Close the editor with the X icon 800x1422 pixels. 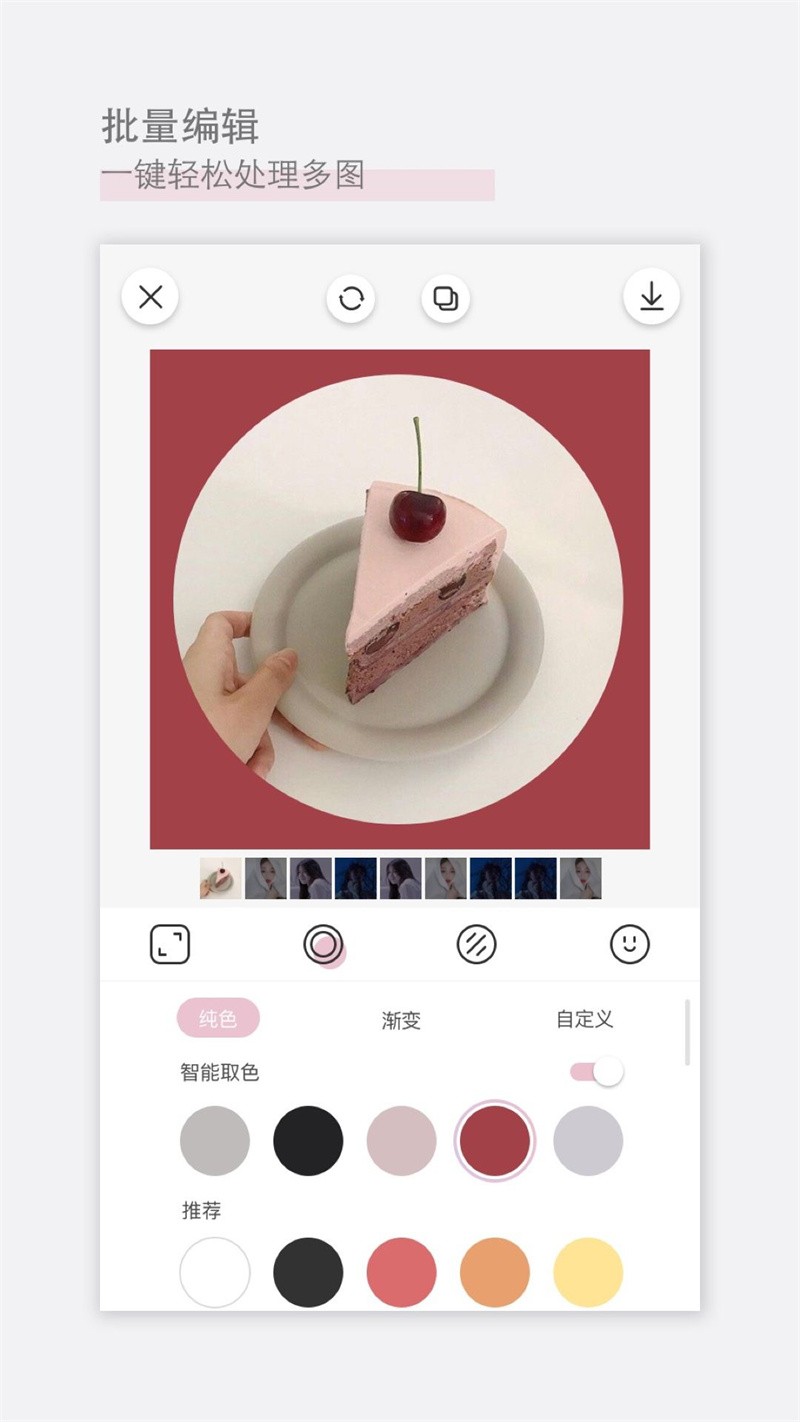coord(149,297)
